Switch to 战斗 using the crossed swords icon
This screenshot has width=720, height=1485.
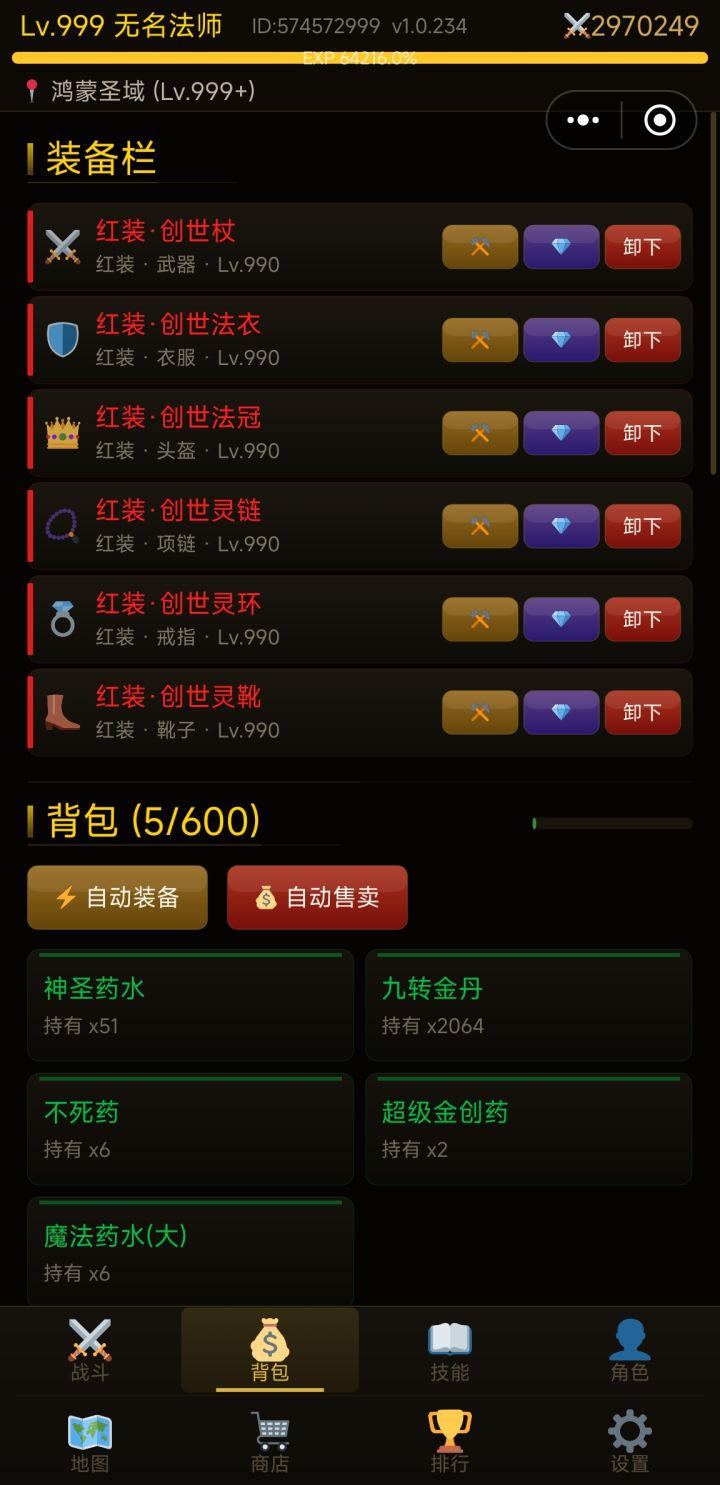coord(90,1349)
